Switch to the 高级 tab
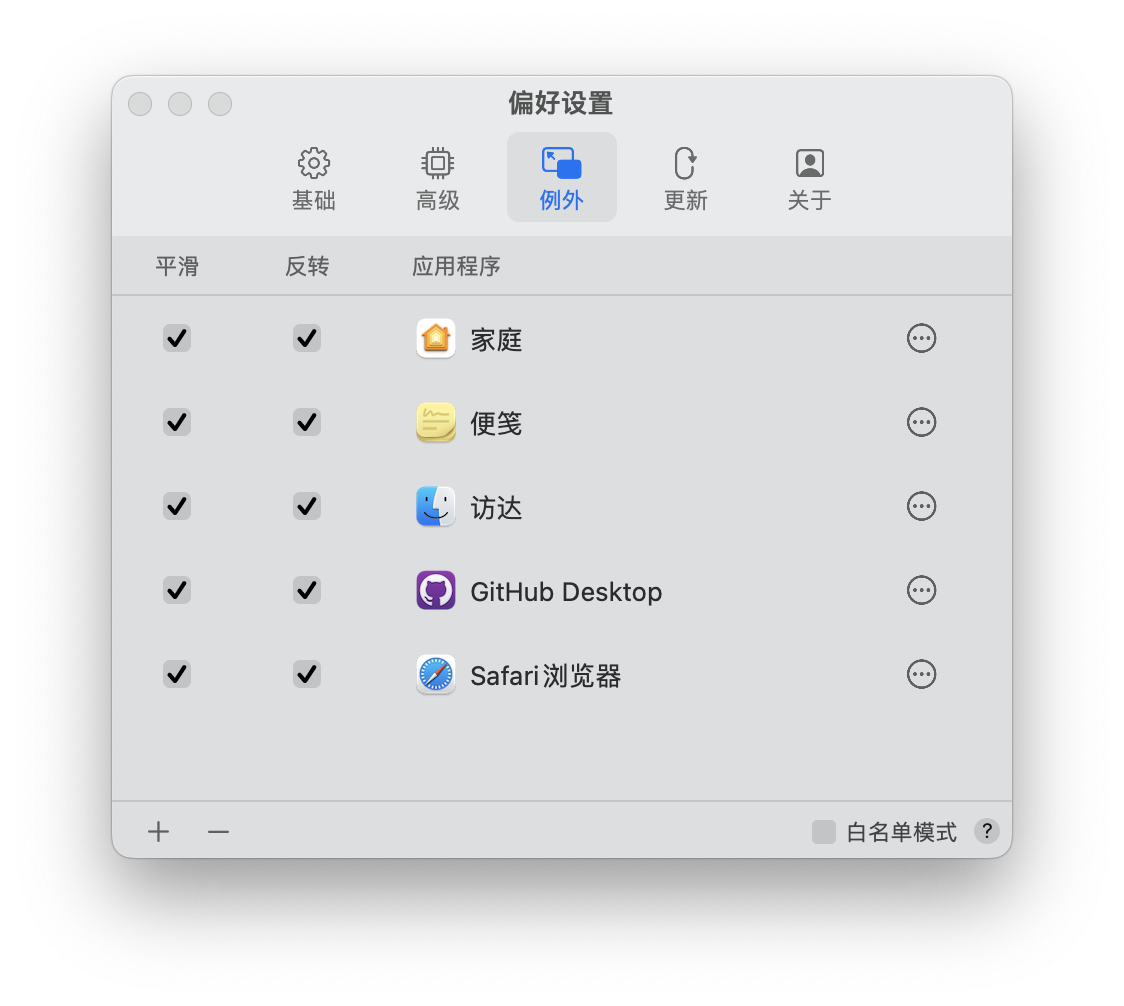This screenshot has height=1006, width=1124. coord(437,178)
